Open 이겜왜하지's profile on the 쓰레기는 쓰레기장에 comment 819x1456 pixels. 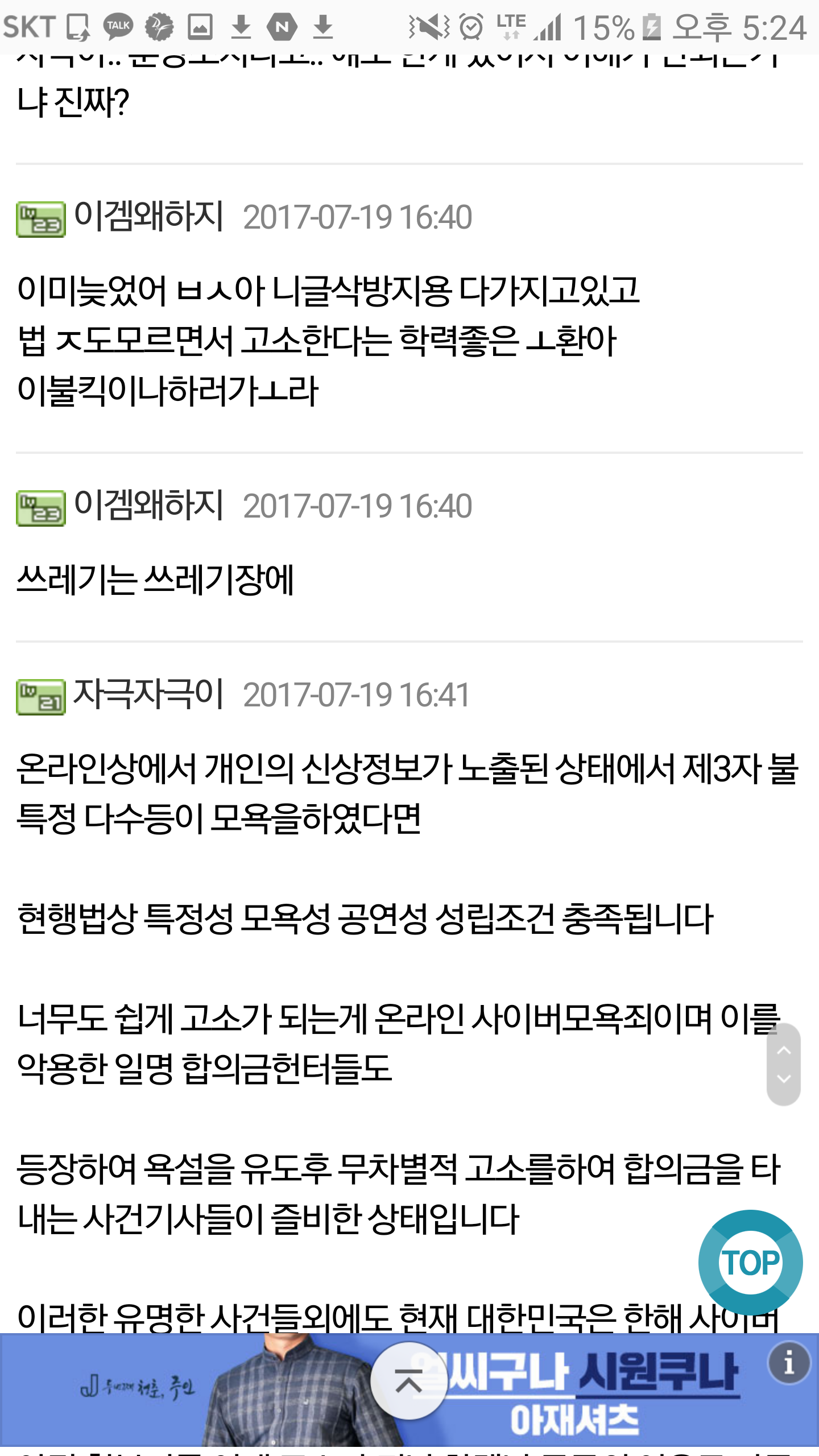pyautogui.click(x=148, y=505)
